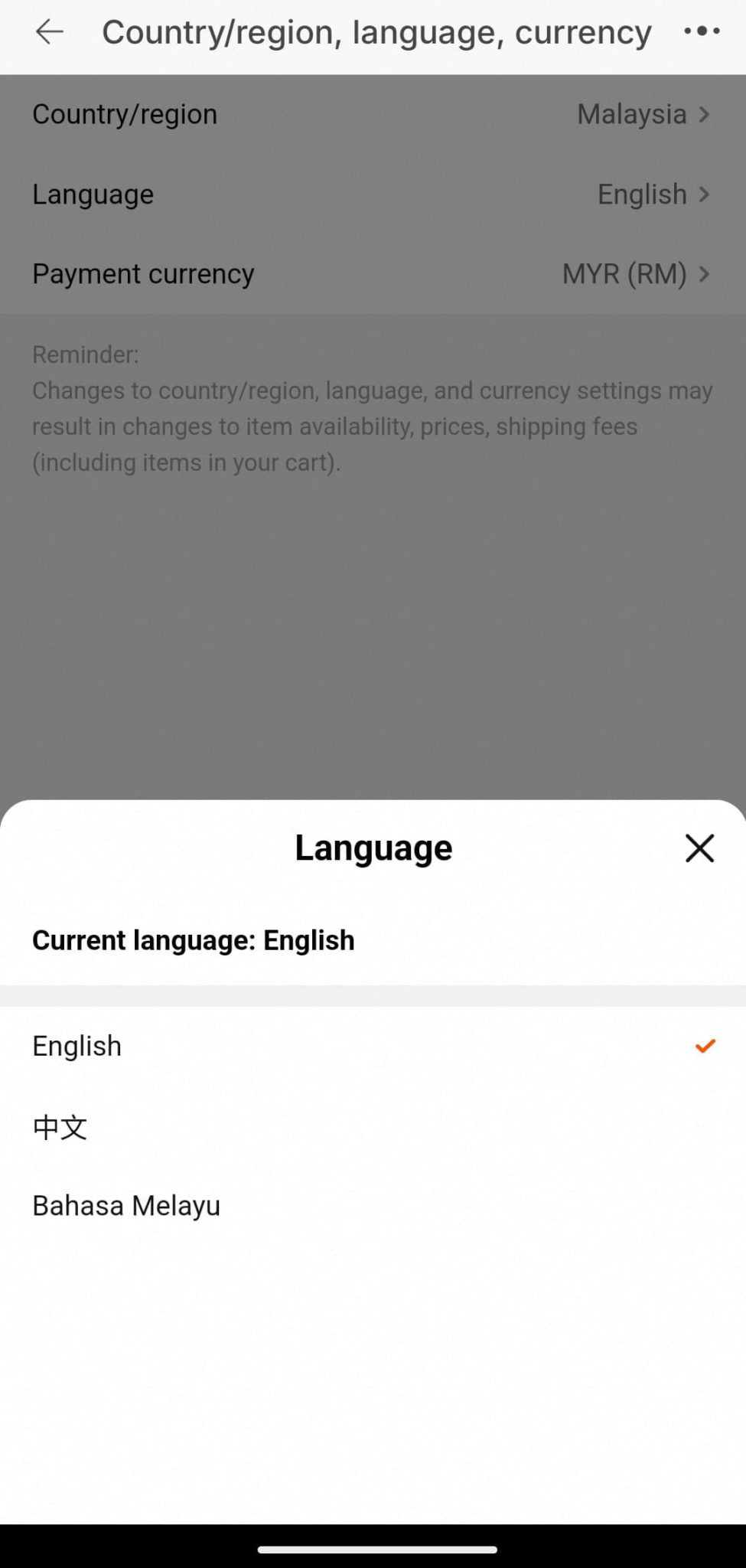Screen dimensions: 746x1568
Task: Switch language to Bahasa Melayu
Action: tap(373, 1206)
